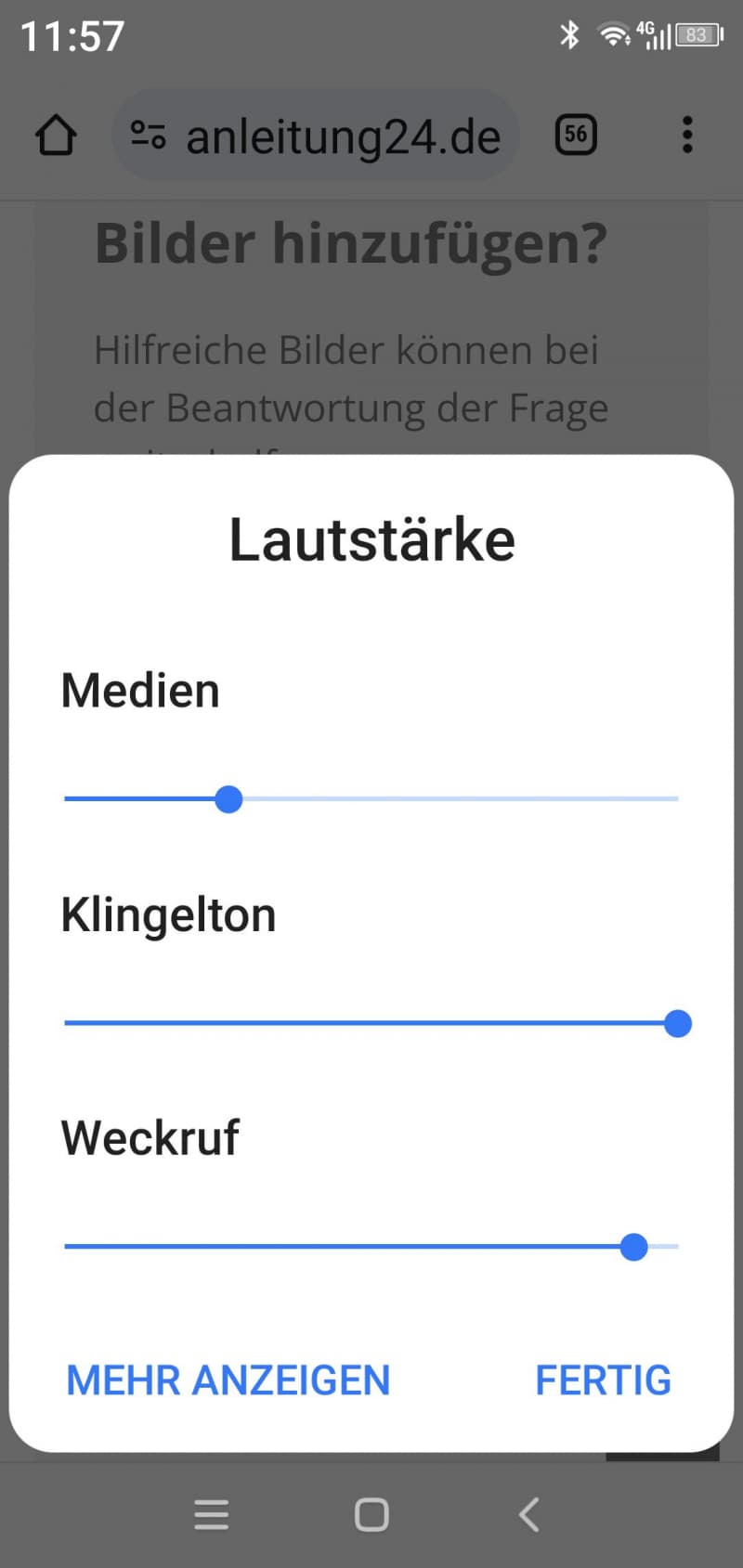Tap the Weckruf volume slider
The height and width of the screenshot is (1568, 743).
pyautogui.click(x=371, y=1247)
